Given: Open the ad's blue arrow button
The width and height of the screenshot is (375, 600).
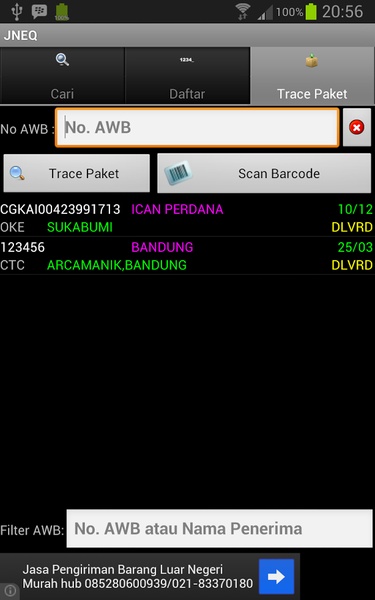Looking at the screenshot, I should click(276, 576).
